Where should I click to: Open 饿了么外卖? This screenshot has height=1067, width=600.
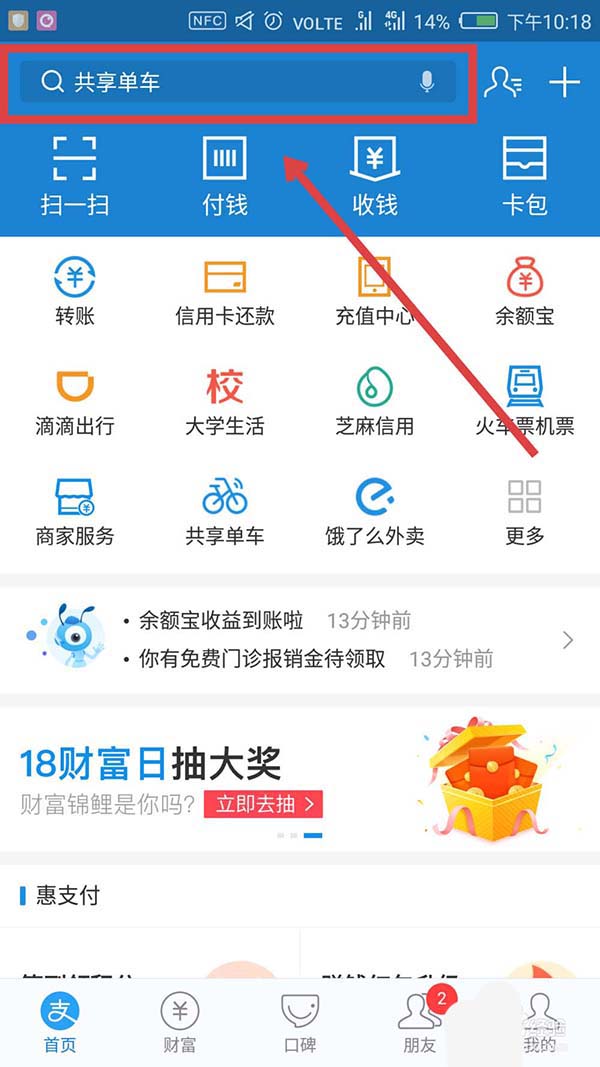(x=375, y=510)
